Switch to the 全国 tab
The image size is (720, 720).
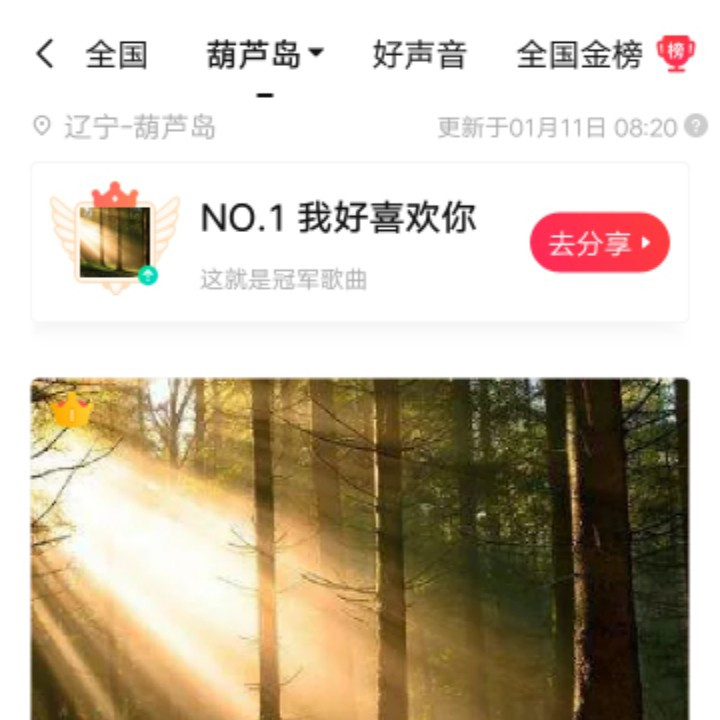click(x=116, y=55)
